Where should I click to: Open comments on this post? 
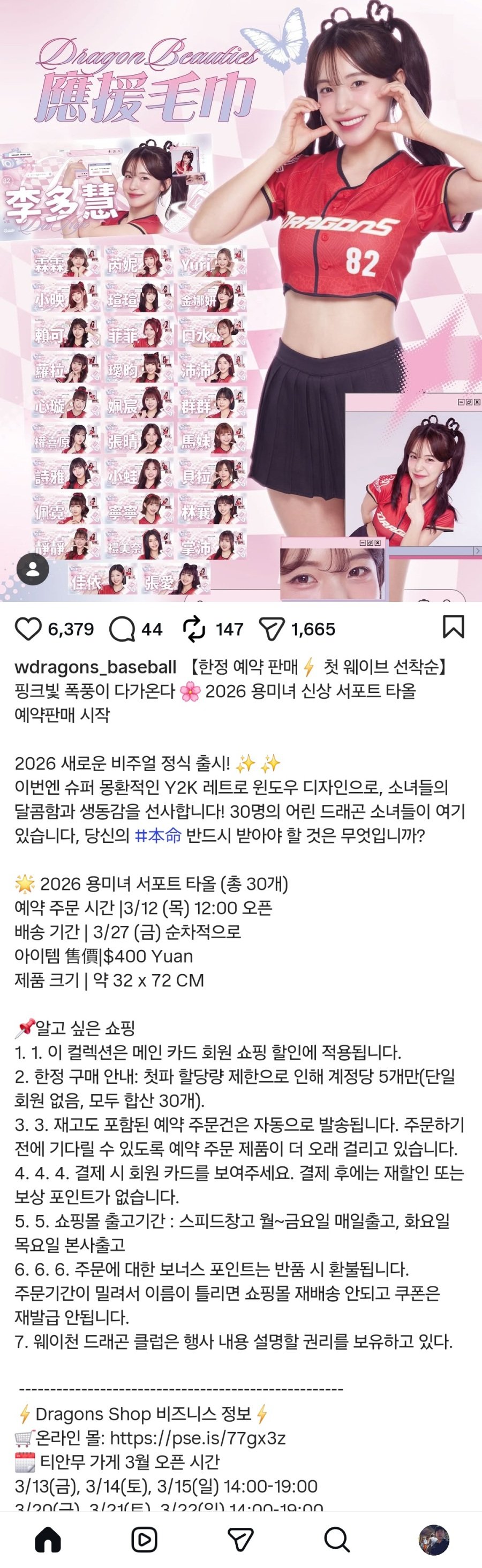[x=122, y=629]
